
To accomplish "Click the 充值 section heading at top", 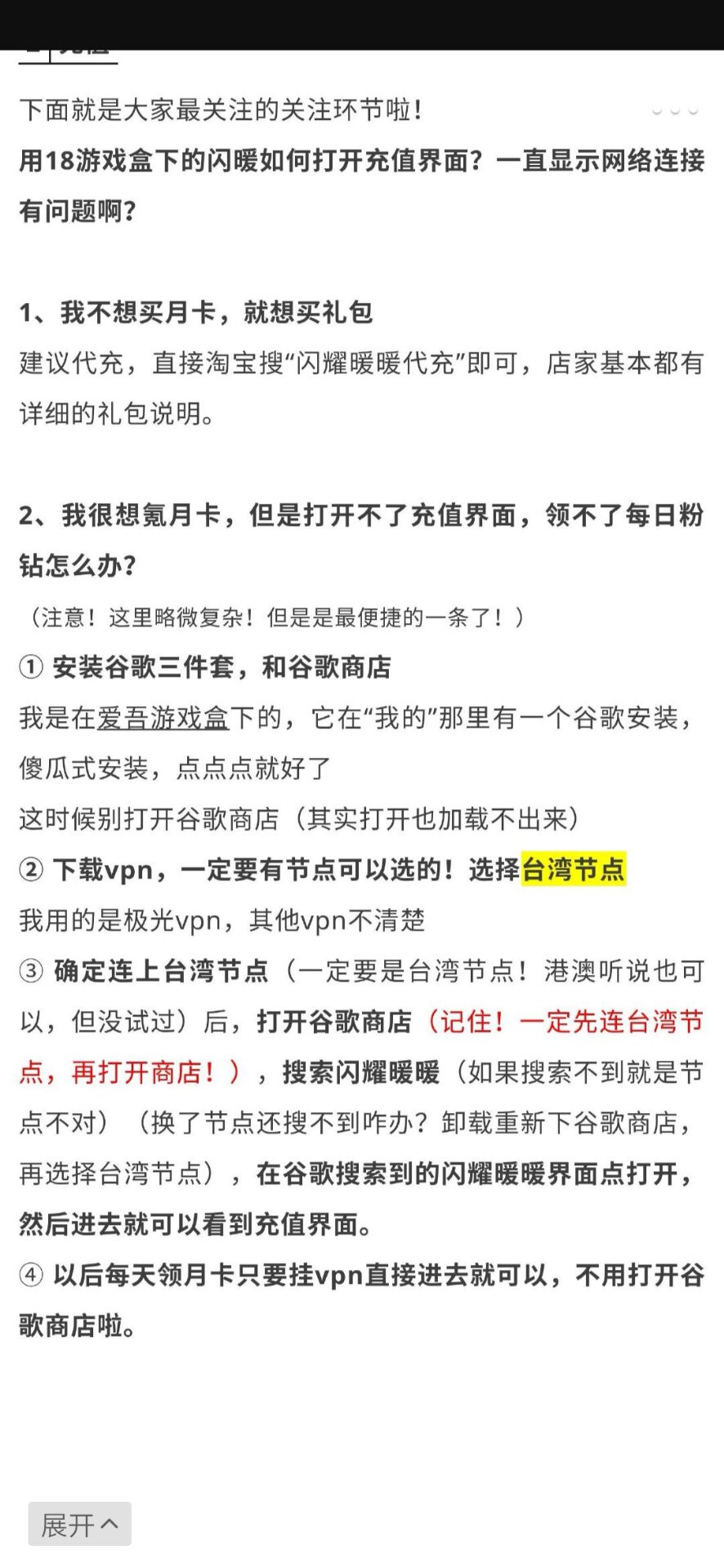I will (x=74, y=45).
